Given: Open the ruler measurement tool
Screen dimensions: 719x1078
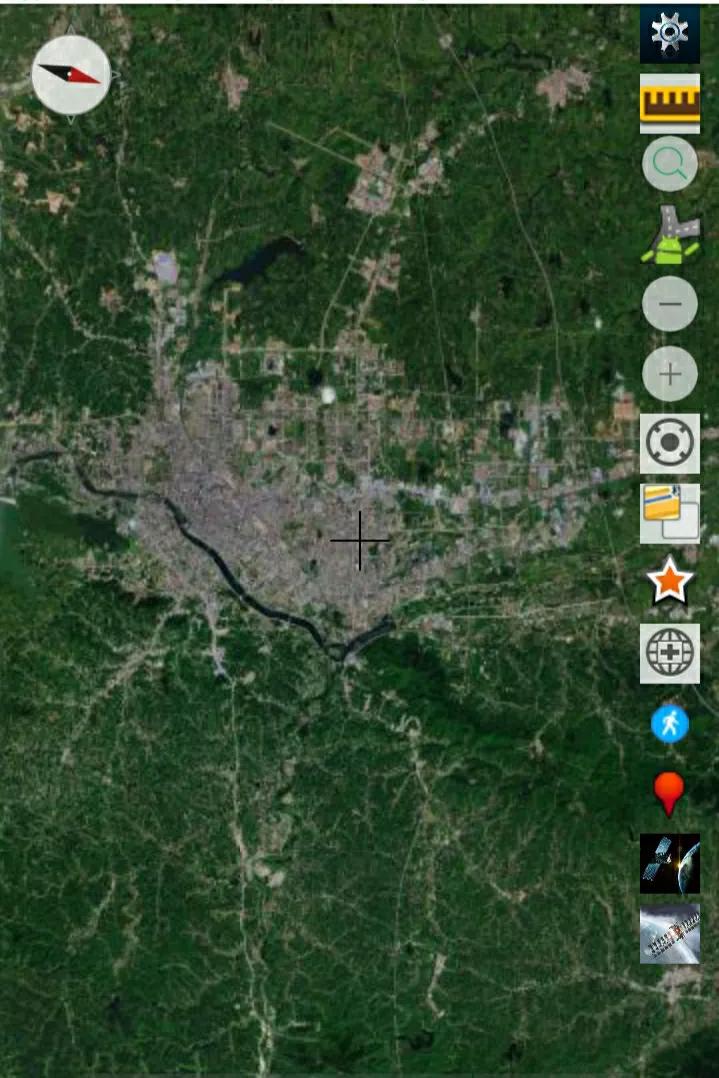Looking at the screenshot, I should click(x=669, y=103).
